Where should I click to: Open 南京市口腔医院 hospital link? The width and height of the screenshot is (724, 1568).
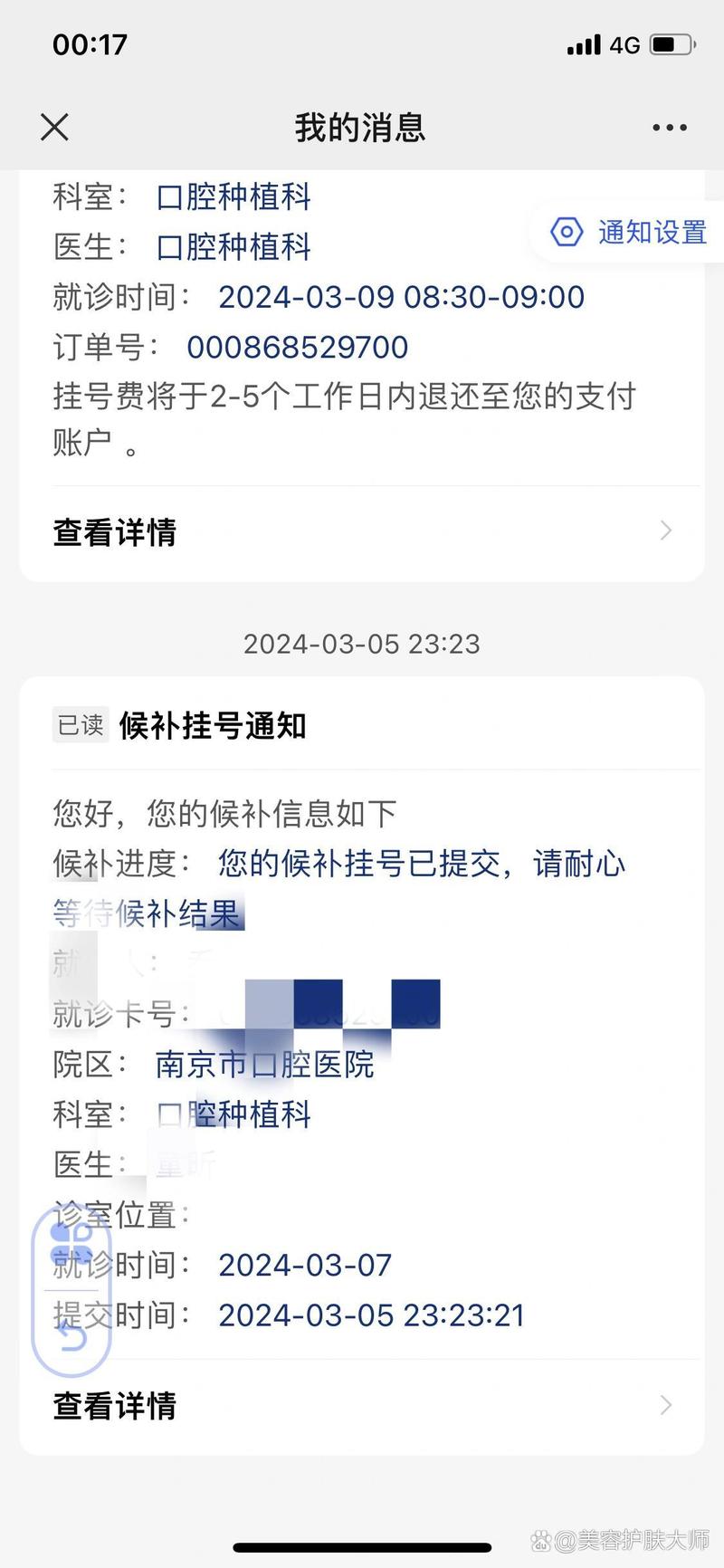click(263, 1065)
